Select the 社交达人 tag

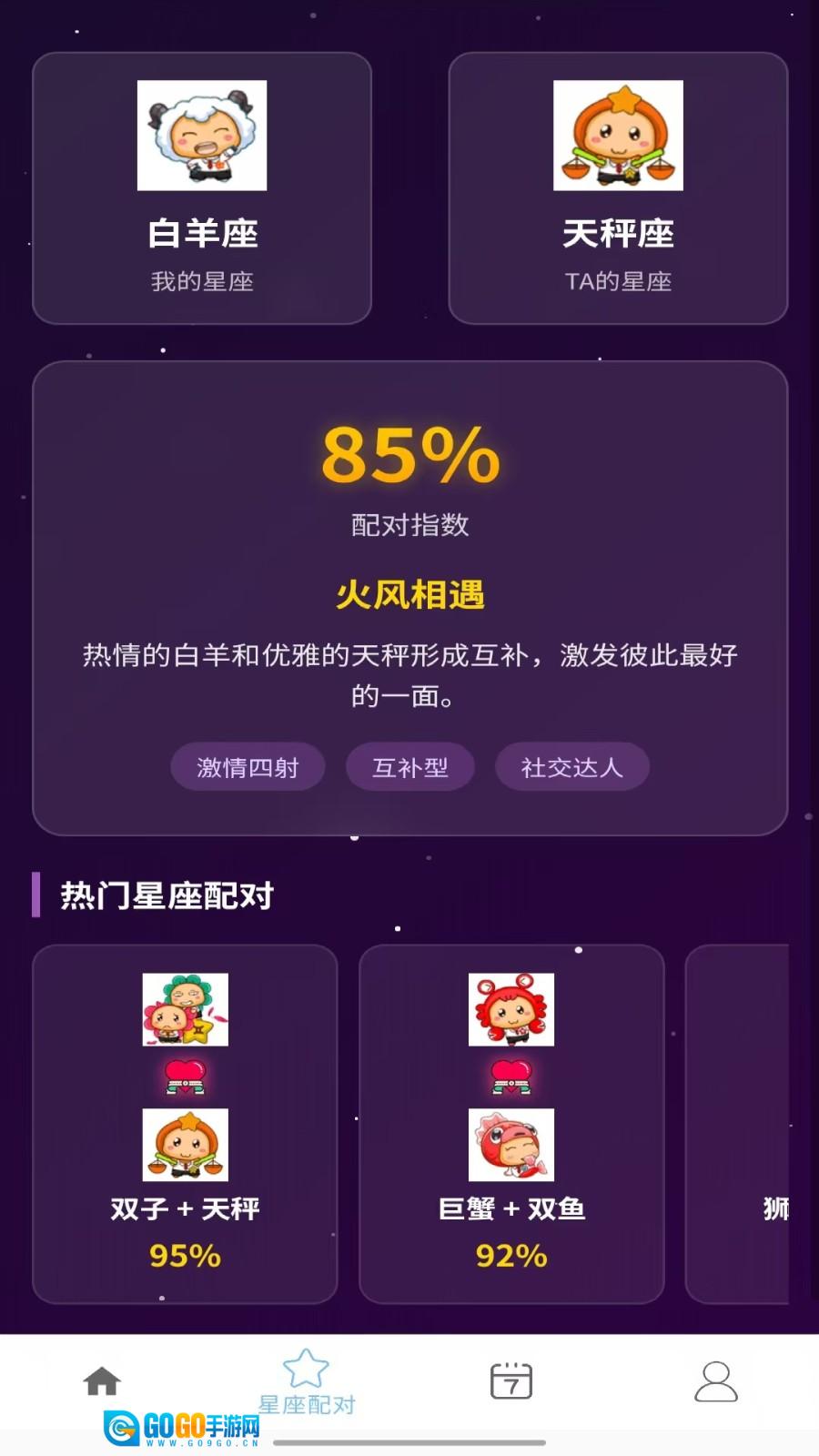571,767
